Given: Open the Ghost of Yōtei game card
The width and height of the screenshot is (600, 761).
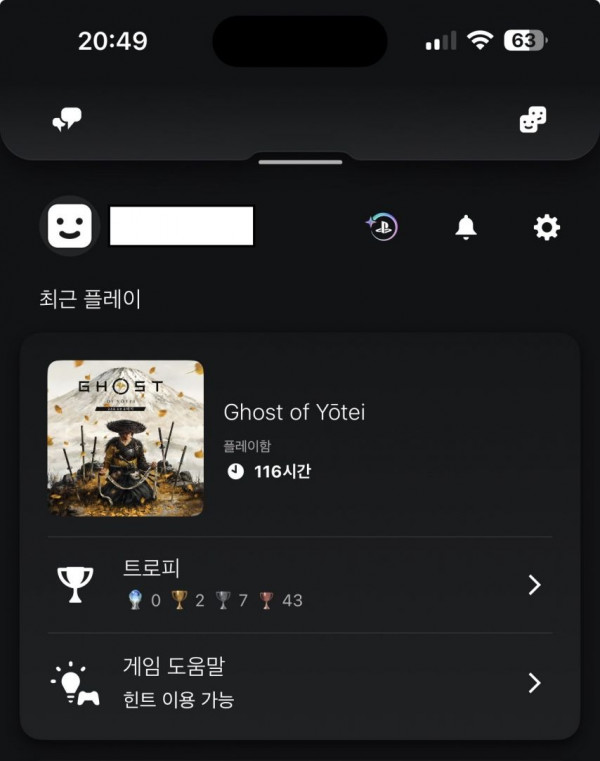Looking at the screenshot, I should tap(300, 438).
